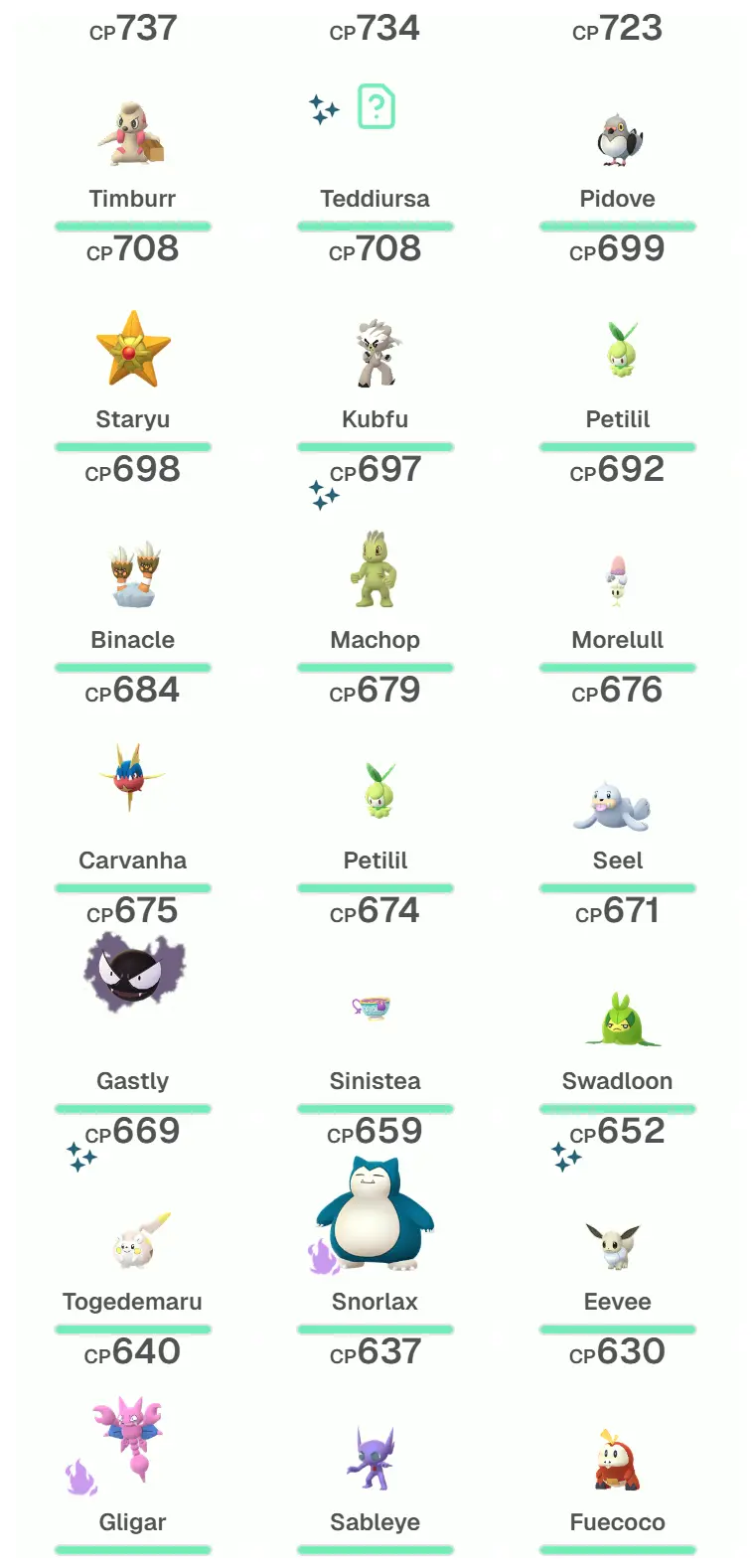Open the Staryu card

point(132,351)
